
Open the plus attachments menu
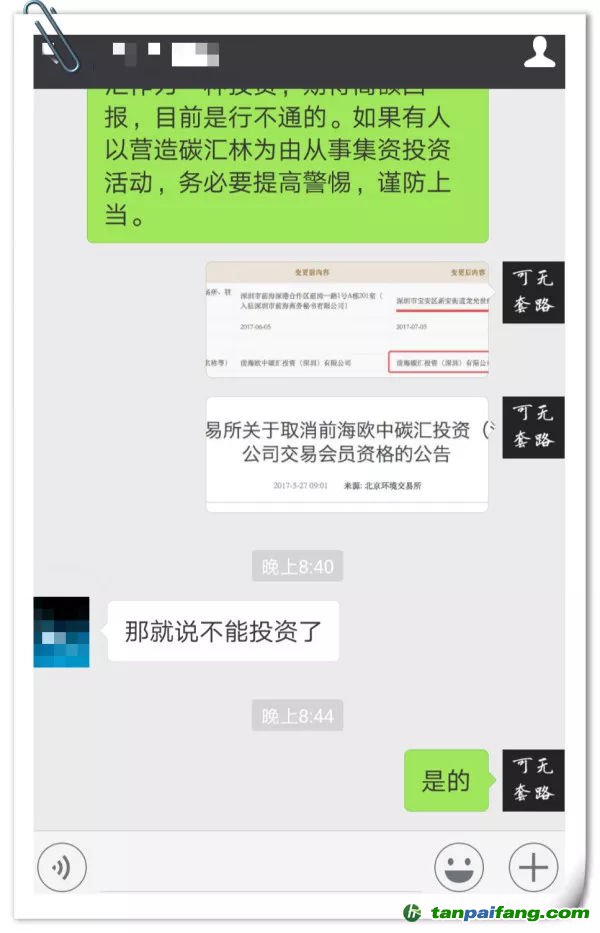[533, 866]
